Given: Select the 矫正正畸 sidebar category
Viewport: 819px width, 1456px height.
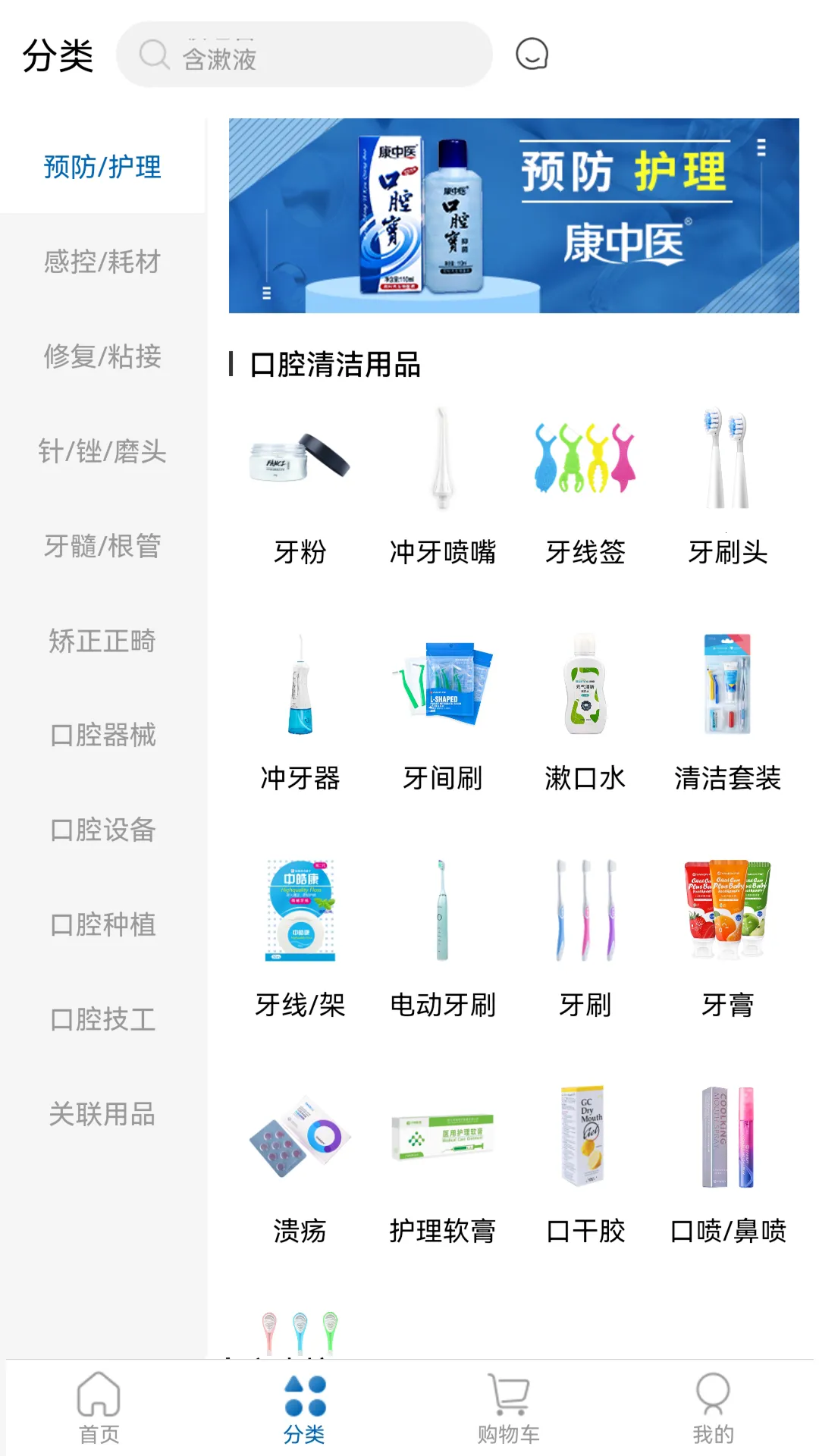Looking at the screenshot, I should tap(101, 642).
